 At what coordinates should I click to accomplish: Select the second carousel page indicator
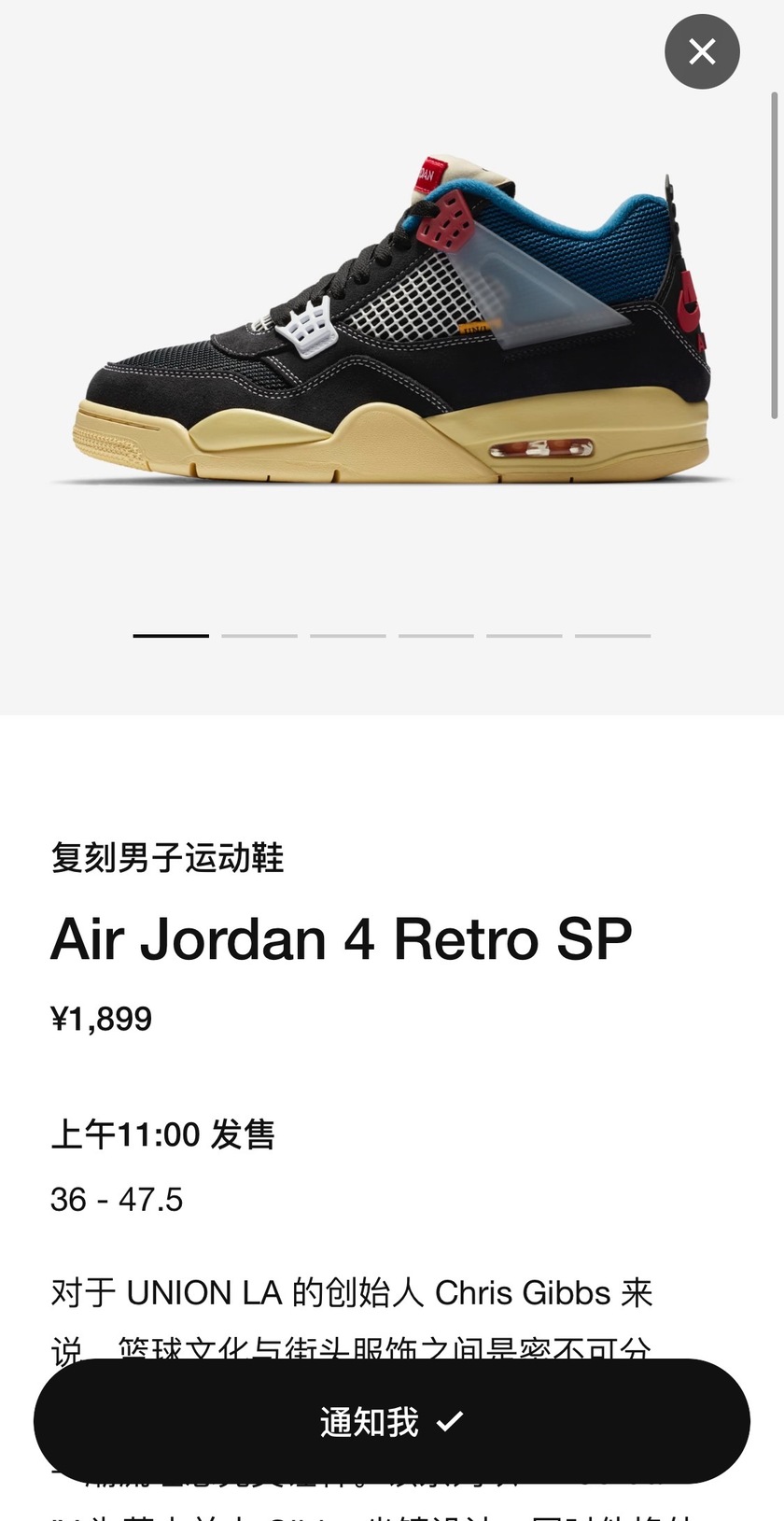[259, 634]
